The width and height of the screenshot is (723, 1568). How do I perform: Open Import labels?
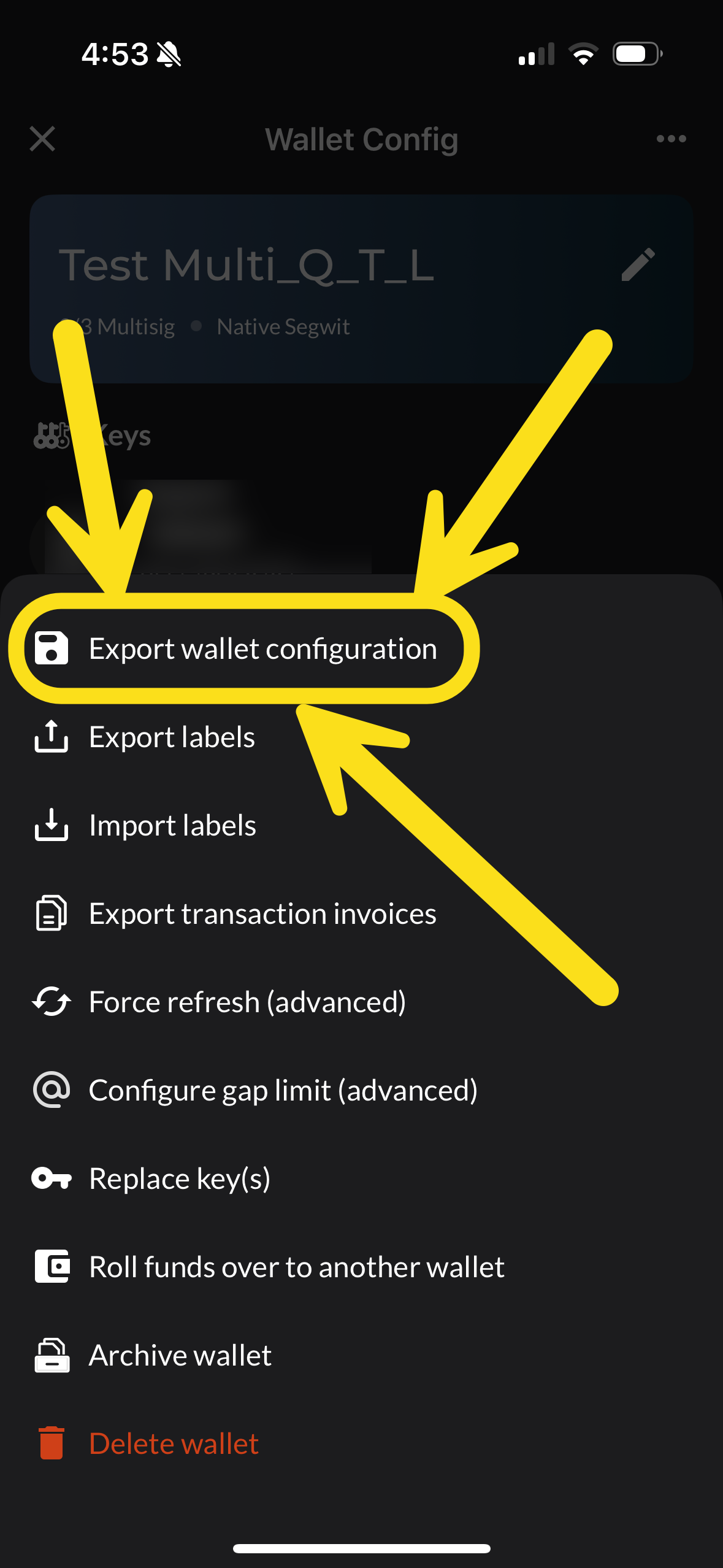tap(172, 825)
